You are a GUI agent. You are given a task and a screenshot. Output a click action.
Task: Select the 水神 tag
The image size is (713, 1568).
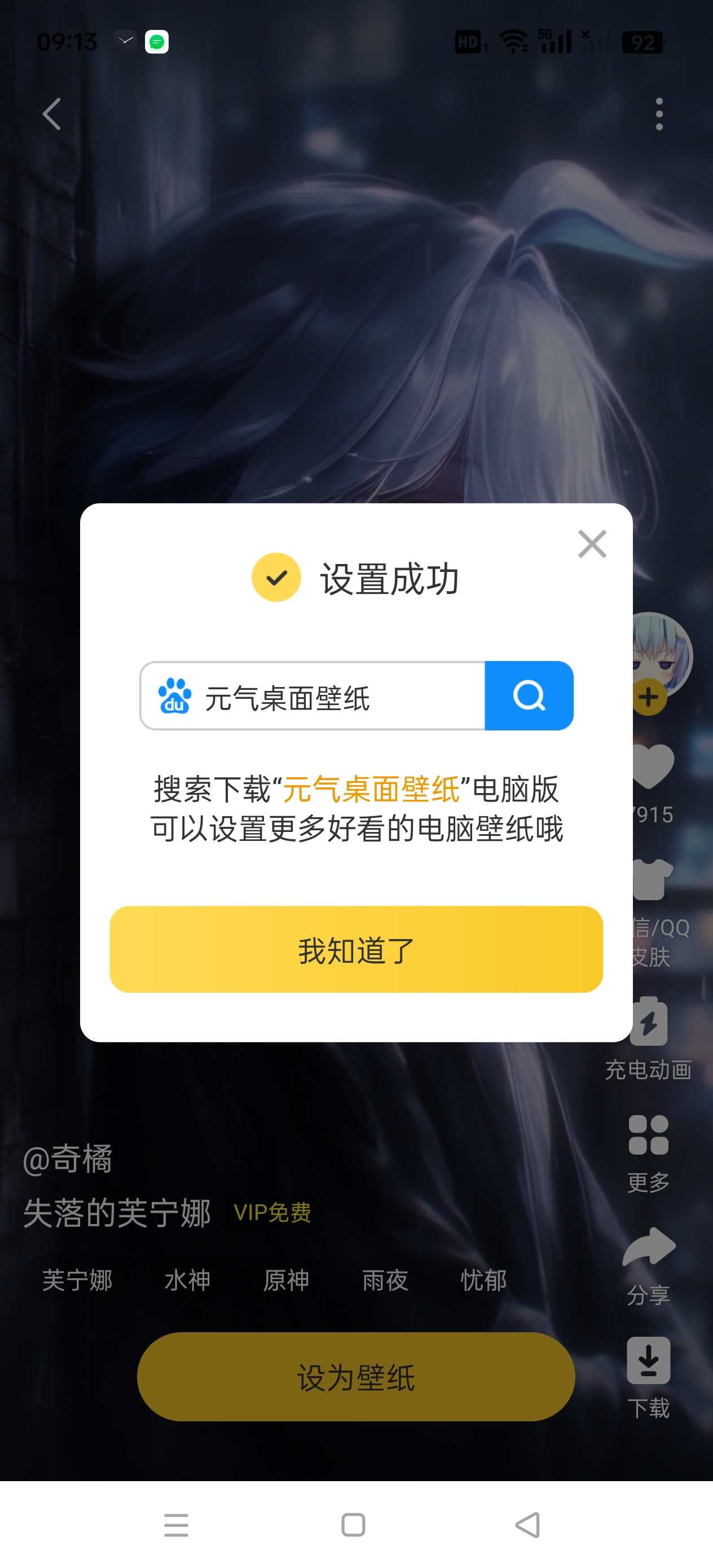187,1280
